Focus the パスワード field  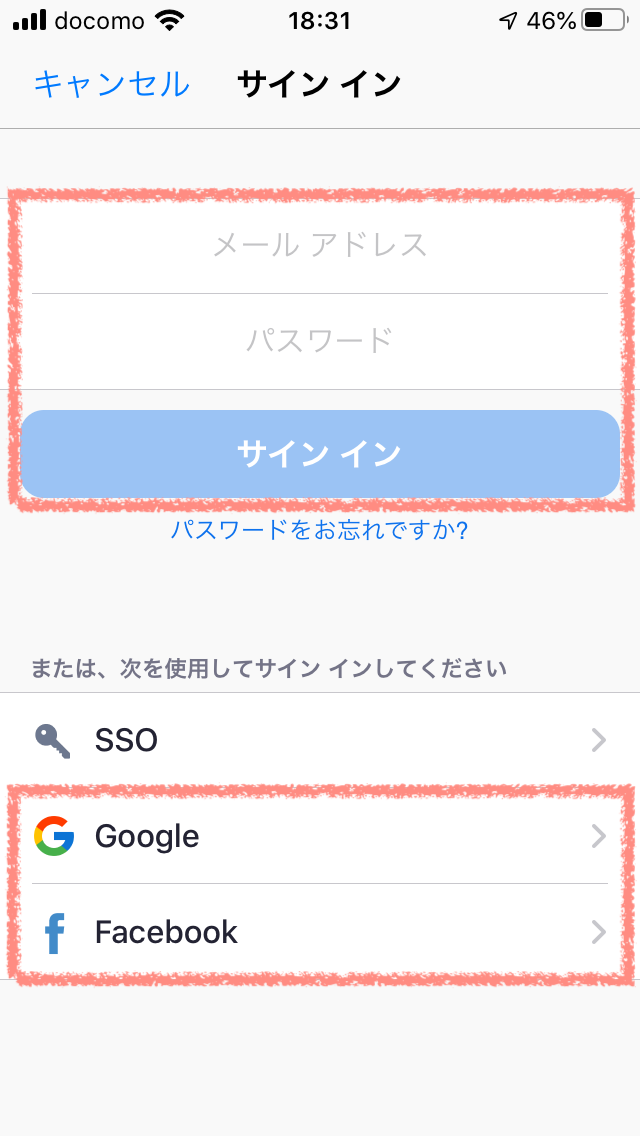coord(320,341)
